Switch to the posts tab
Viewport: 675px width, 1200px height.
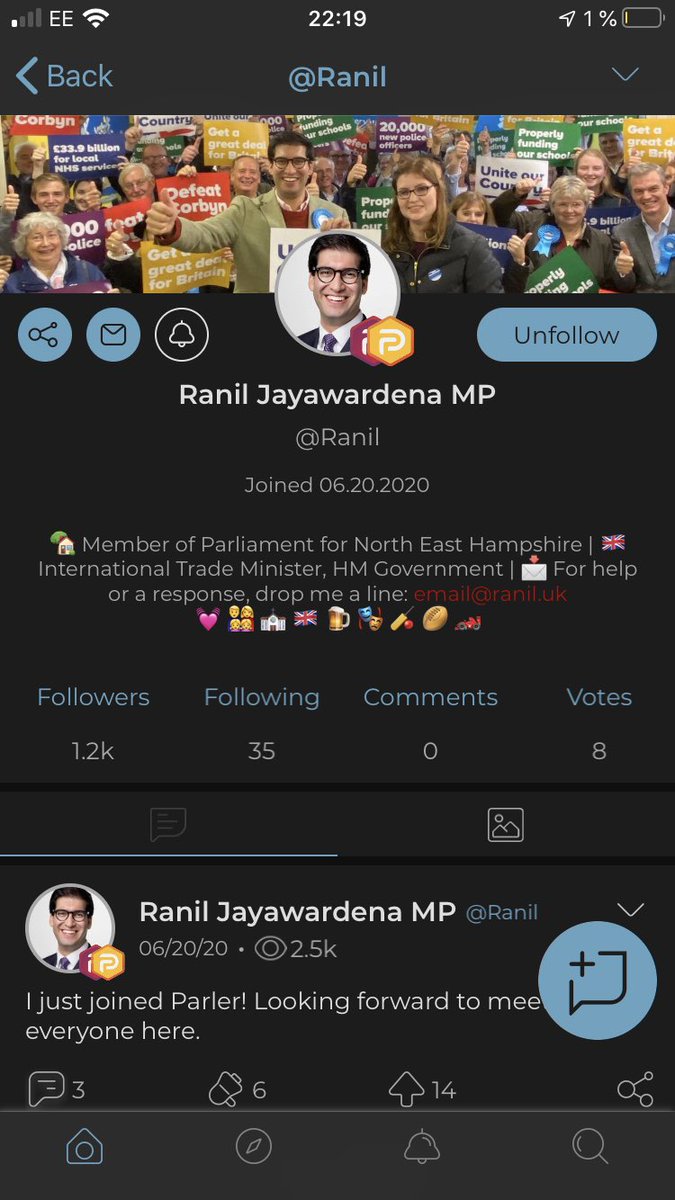coord(168,825)
